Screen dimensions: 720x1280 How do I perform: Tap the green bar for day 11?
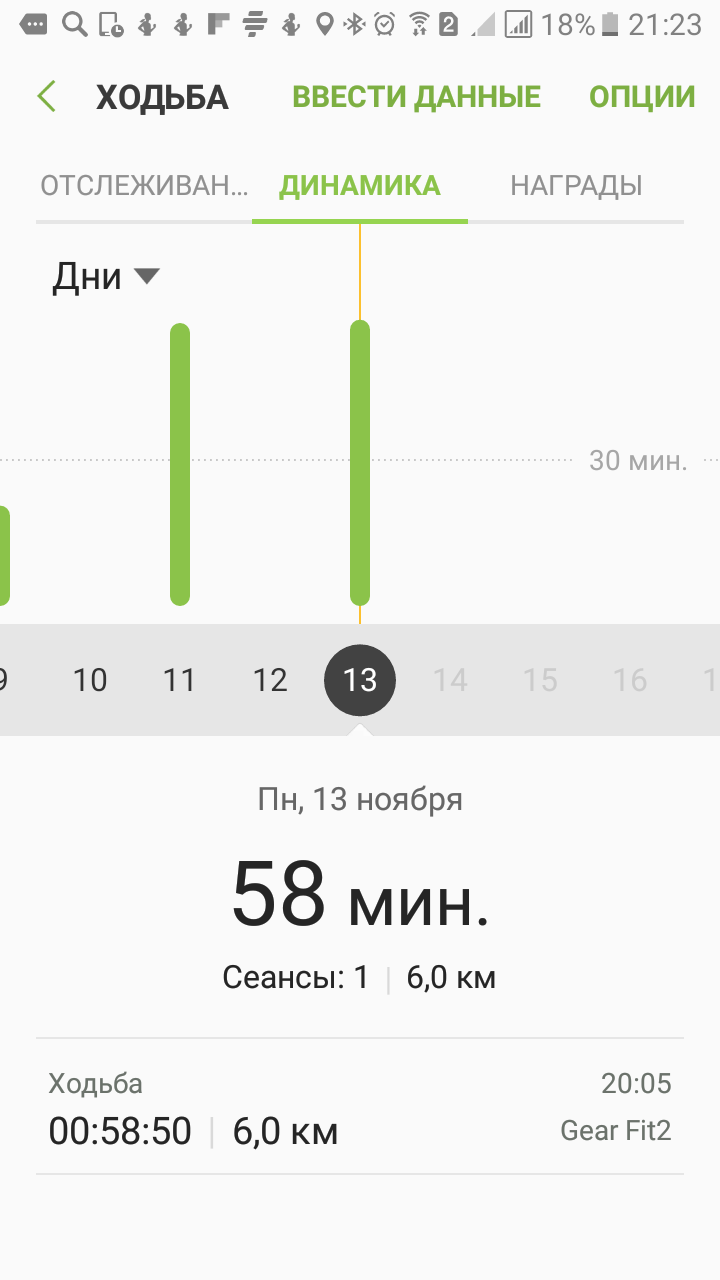coord(180,465)
